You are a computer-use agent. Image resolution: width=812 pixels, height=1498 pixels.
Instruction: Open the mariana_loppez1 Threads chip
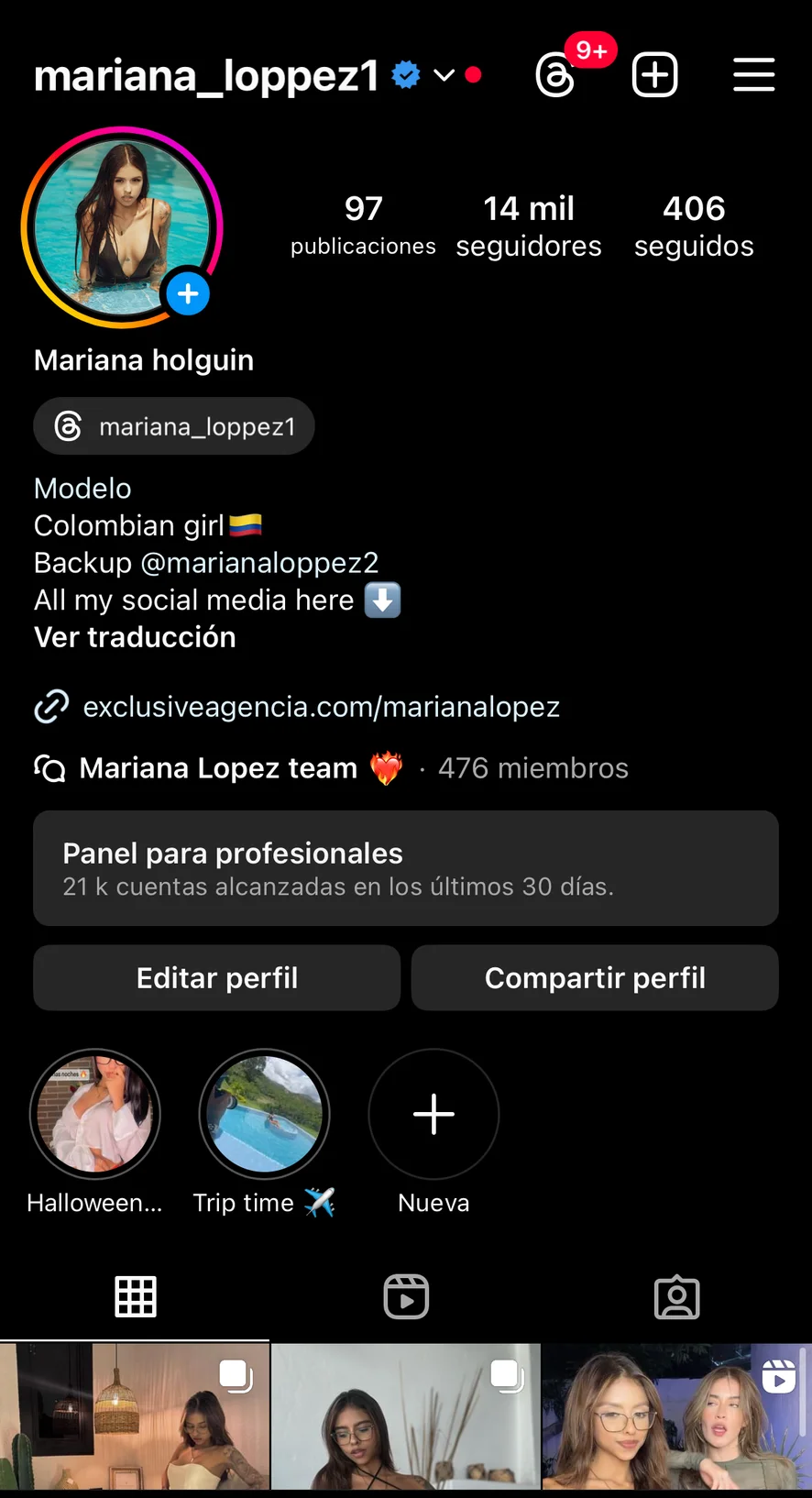click(x=174, y=426)
